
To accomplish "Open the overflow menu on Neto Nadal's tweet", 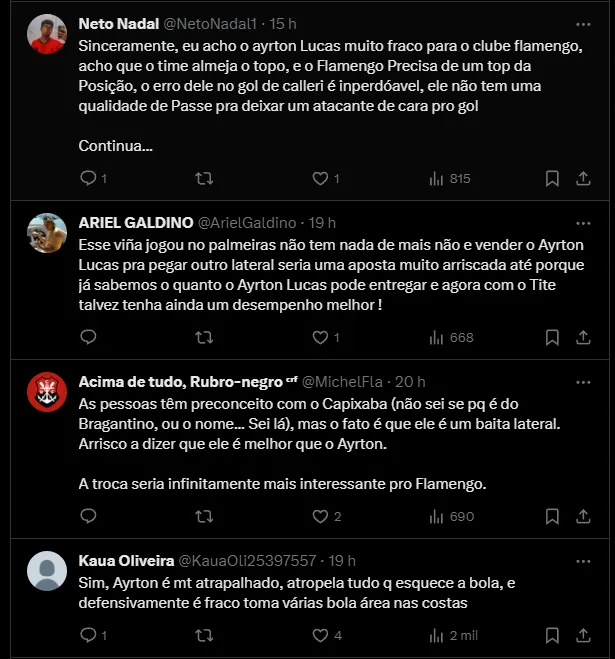I will pyautogui.click(x=582, y=23).
